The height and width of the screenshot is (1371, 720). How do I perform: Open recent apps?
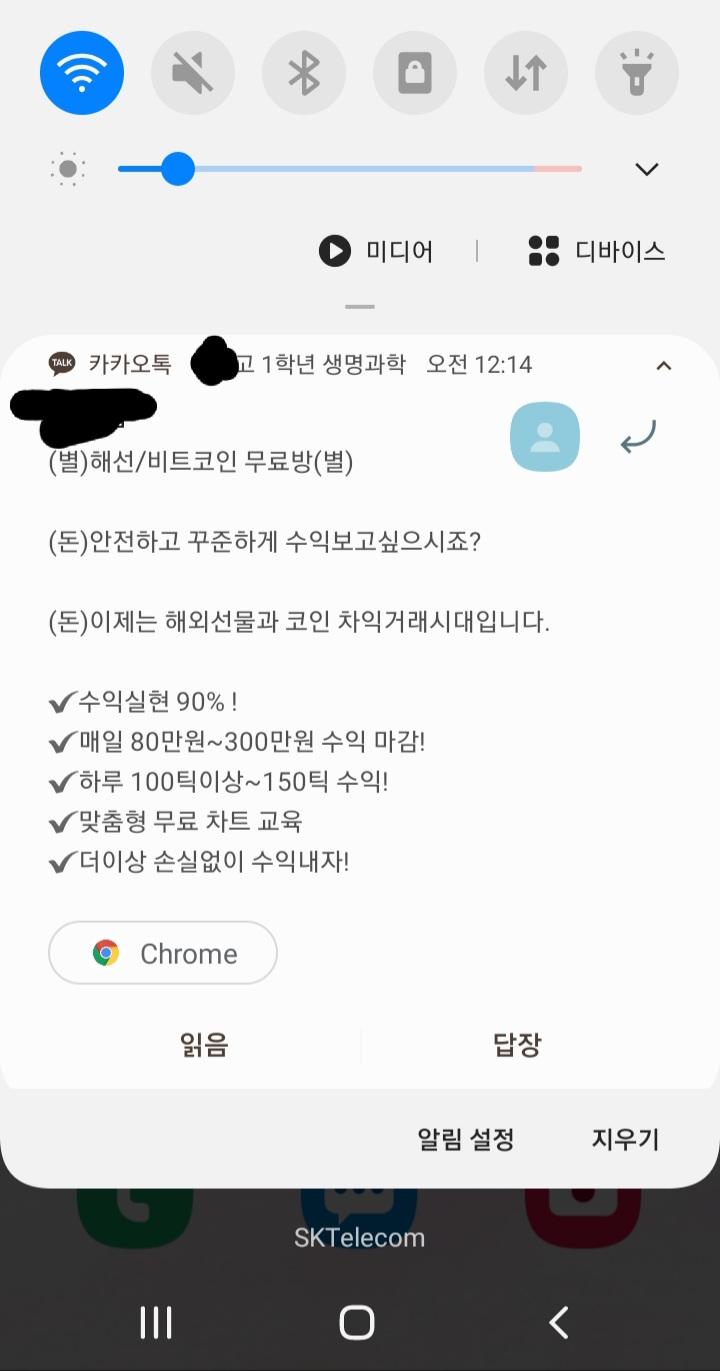tap(156, 1322)
